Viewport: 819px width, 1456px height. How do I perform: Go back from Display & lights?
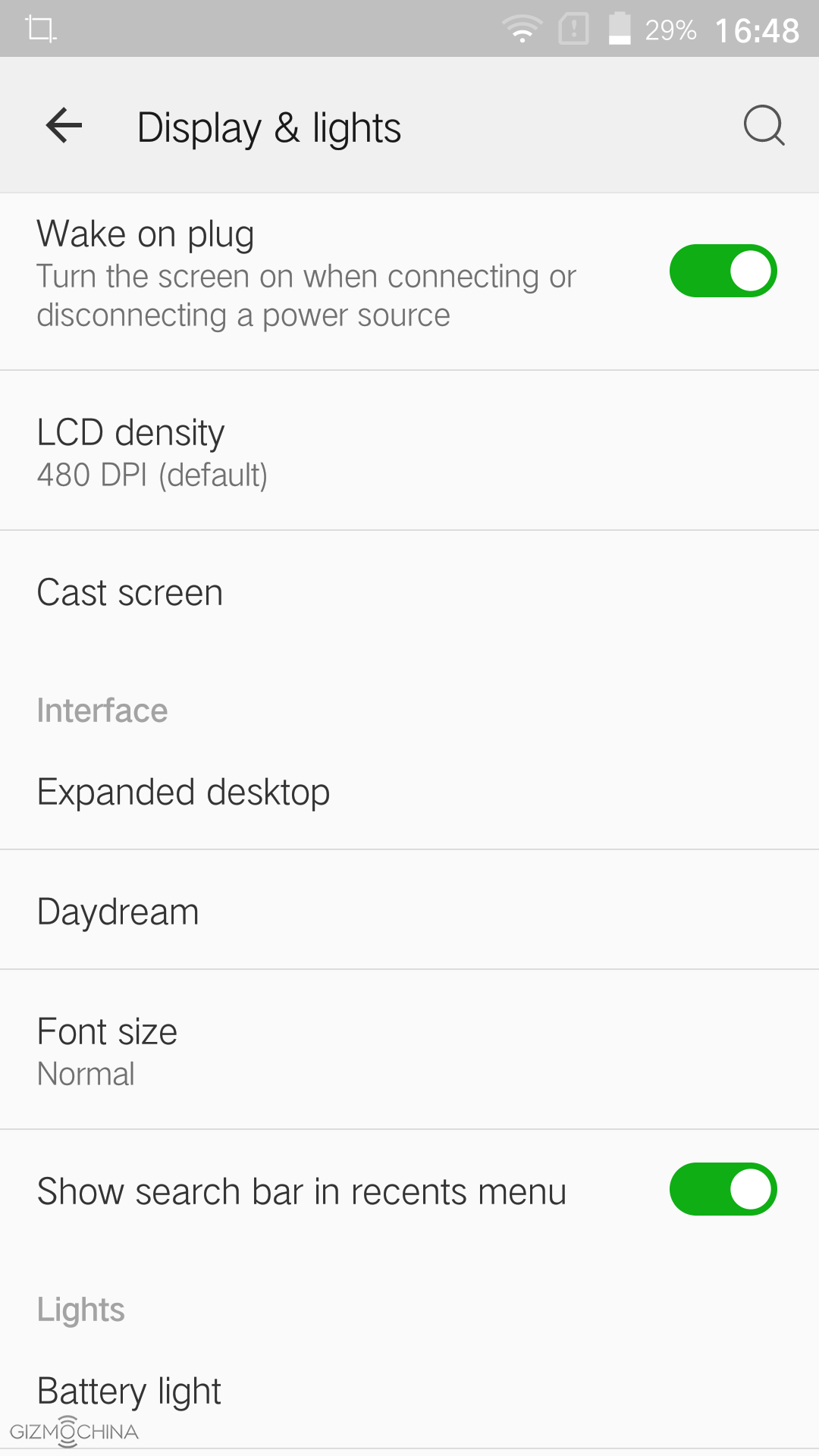pos(64,125)
